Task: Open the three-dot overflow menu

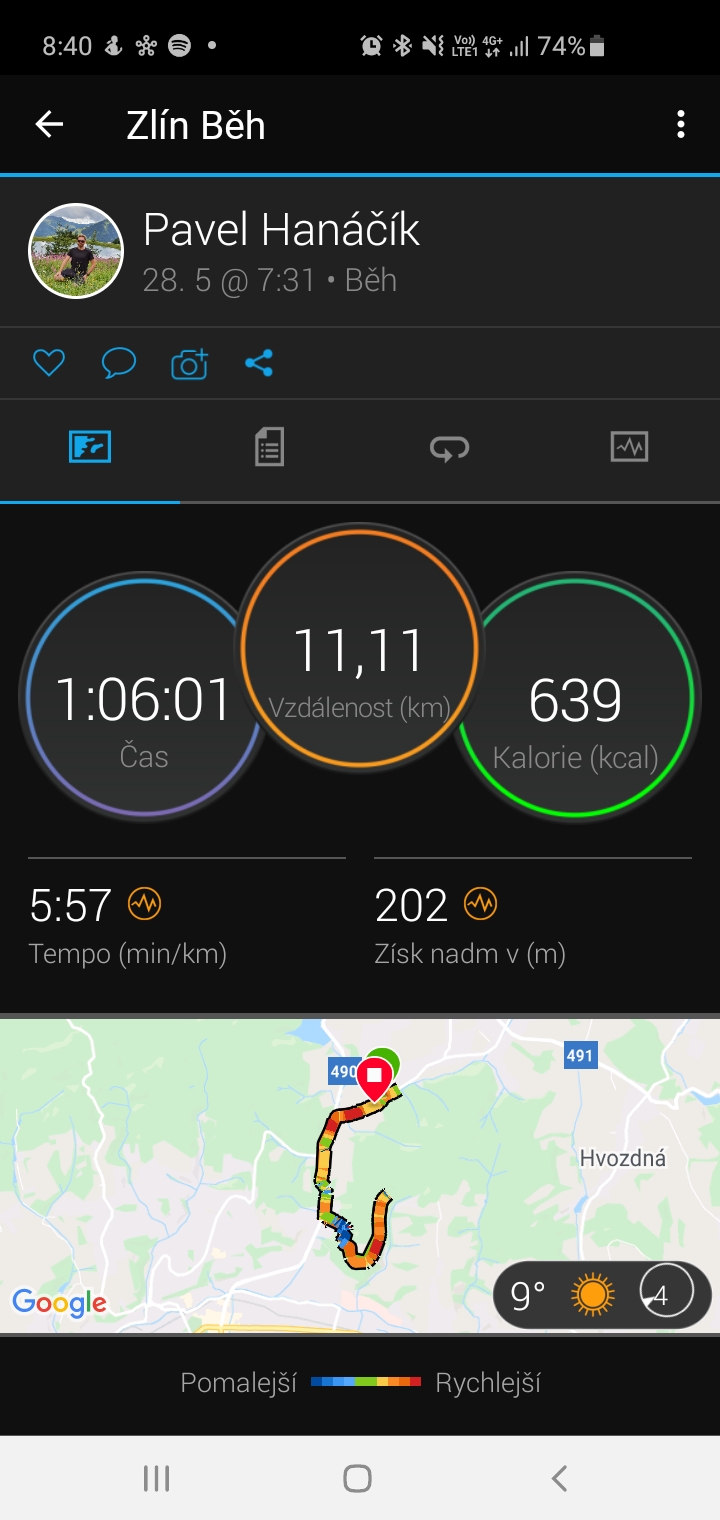Action: pyautogui.click(x=681, y=124)
